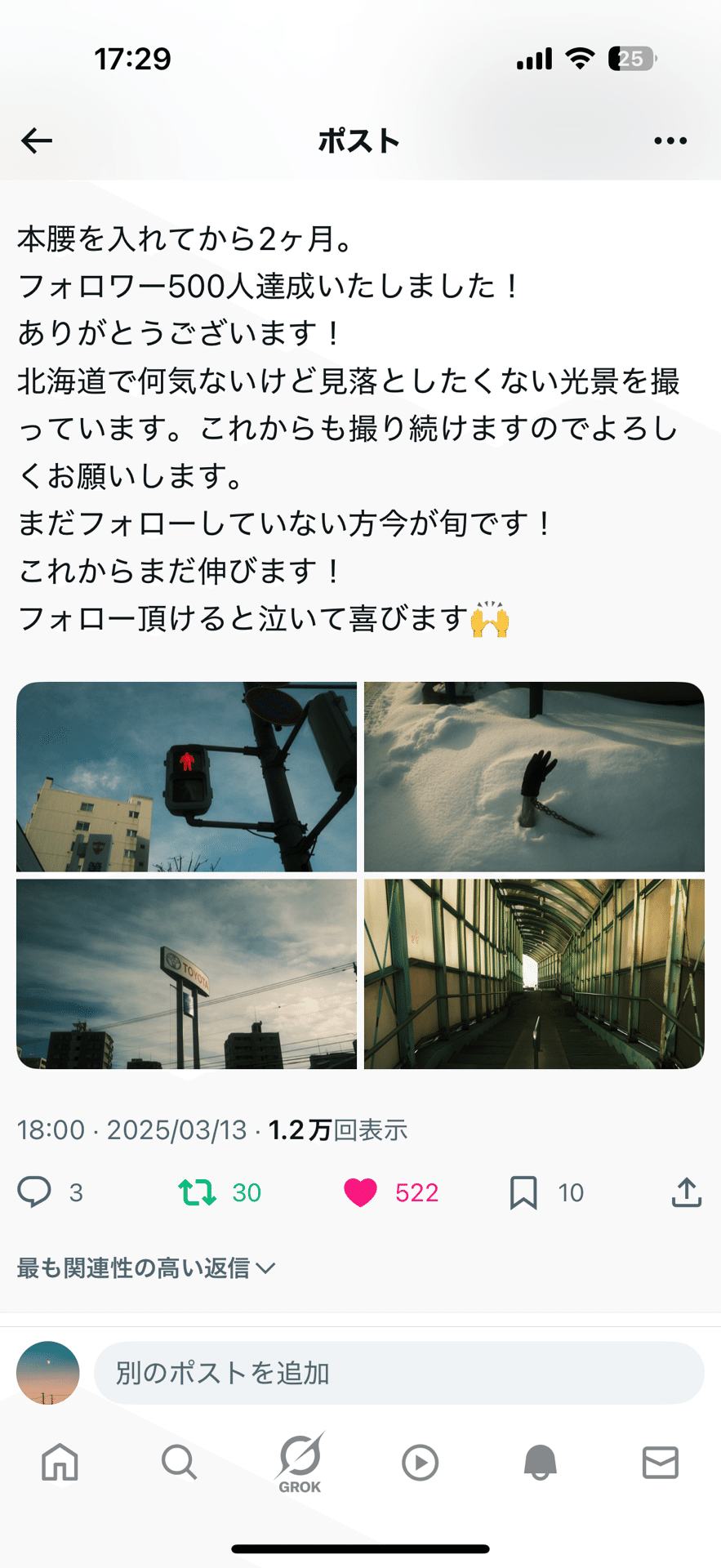721x1568 pixels.
Task: Open the snow glove photo
Action: (534, 777)
